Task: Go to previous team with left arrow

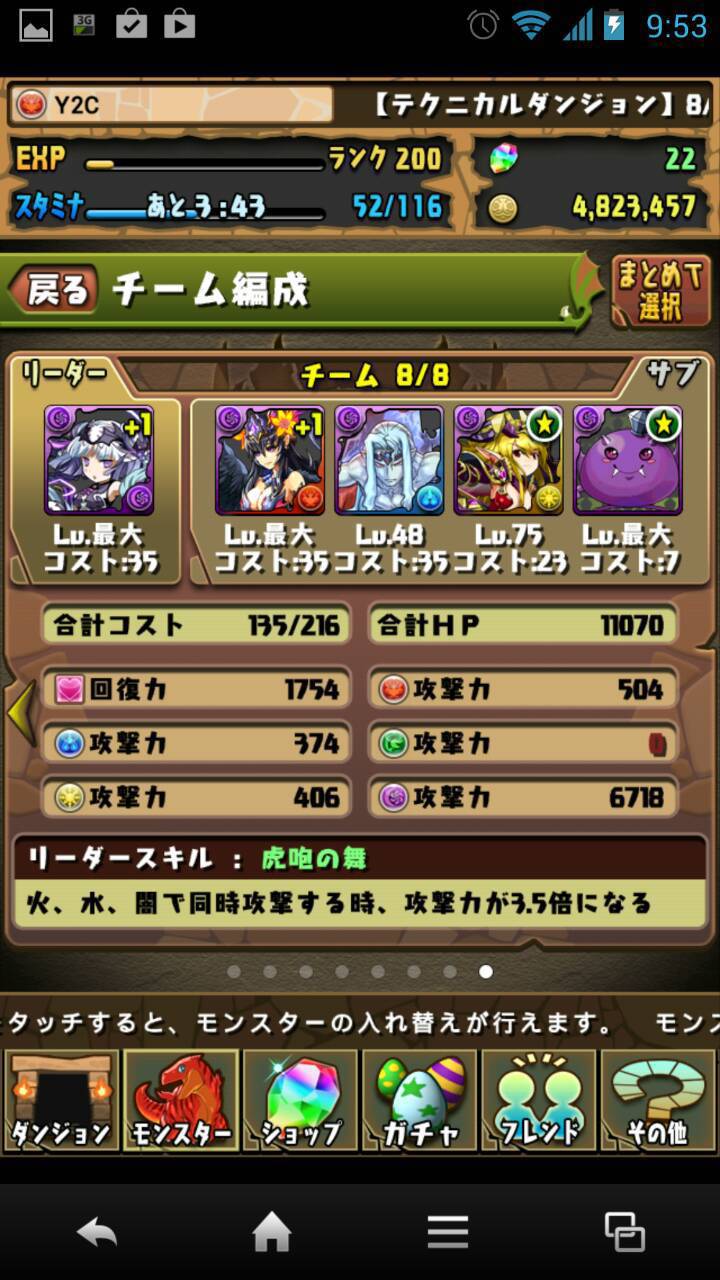Action: click(x=20, y=712)
